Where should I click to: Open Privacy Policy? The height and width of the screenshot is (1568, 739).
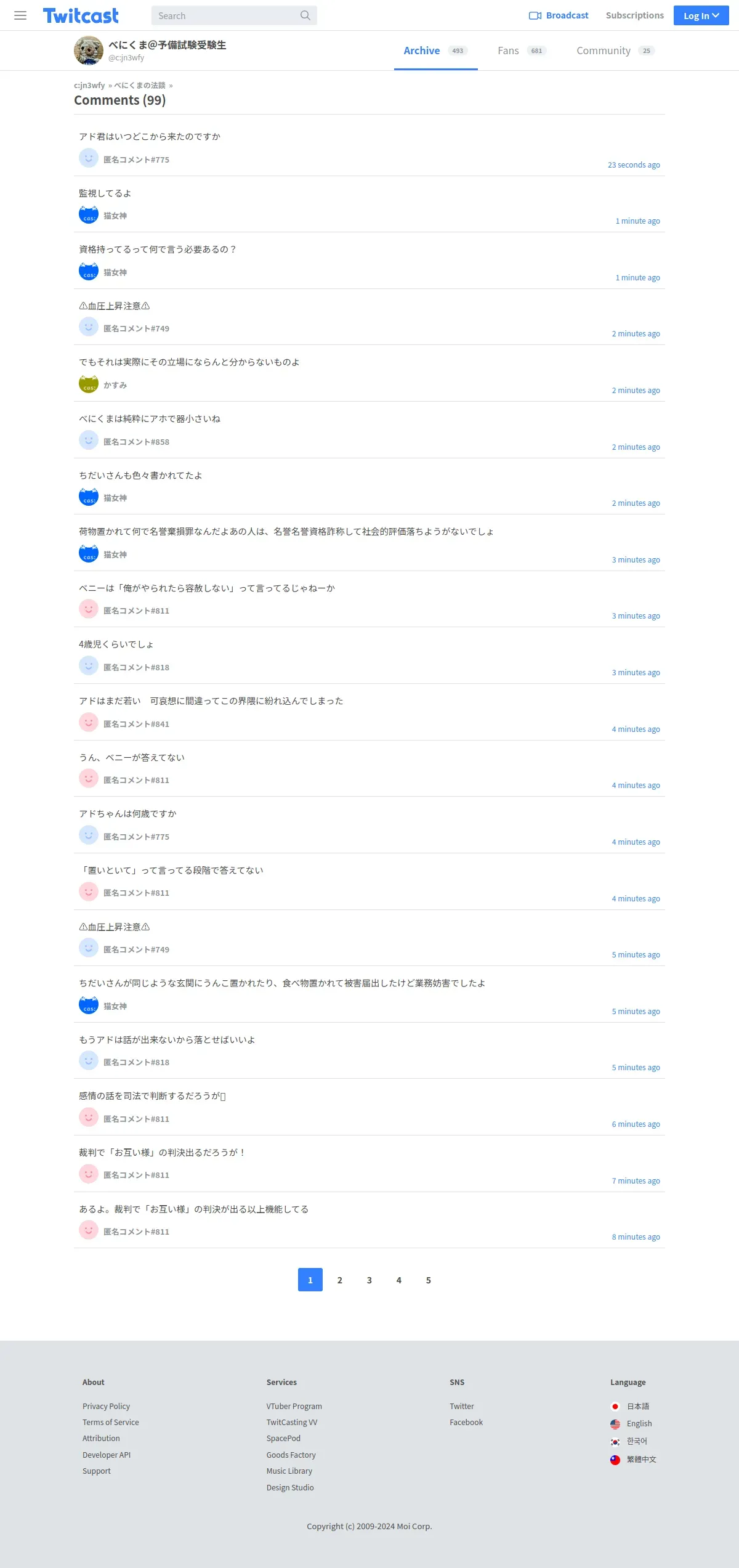click(106, 1406)
